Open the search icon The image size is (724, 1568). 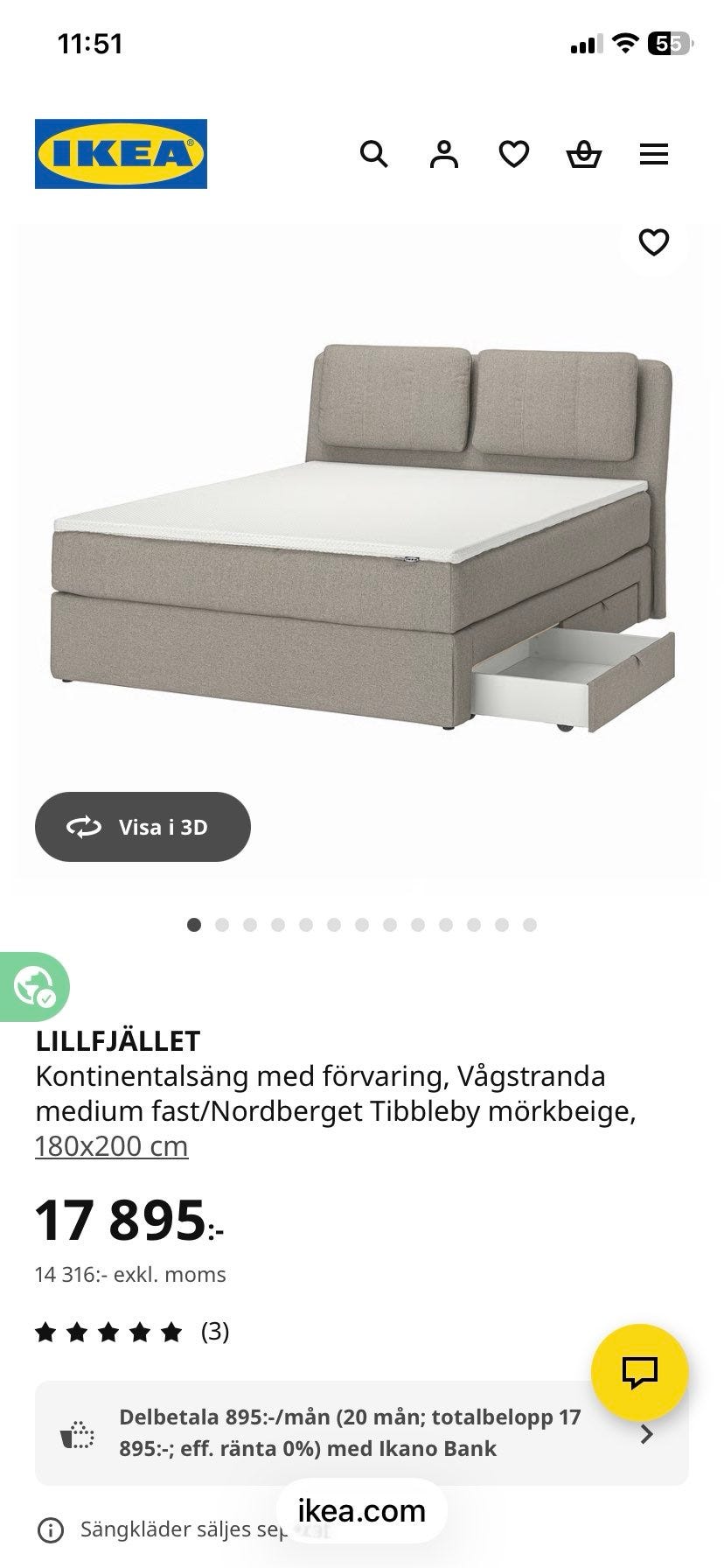coord(374,153)
